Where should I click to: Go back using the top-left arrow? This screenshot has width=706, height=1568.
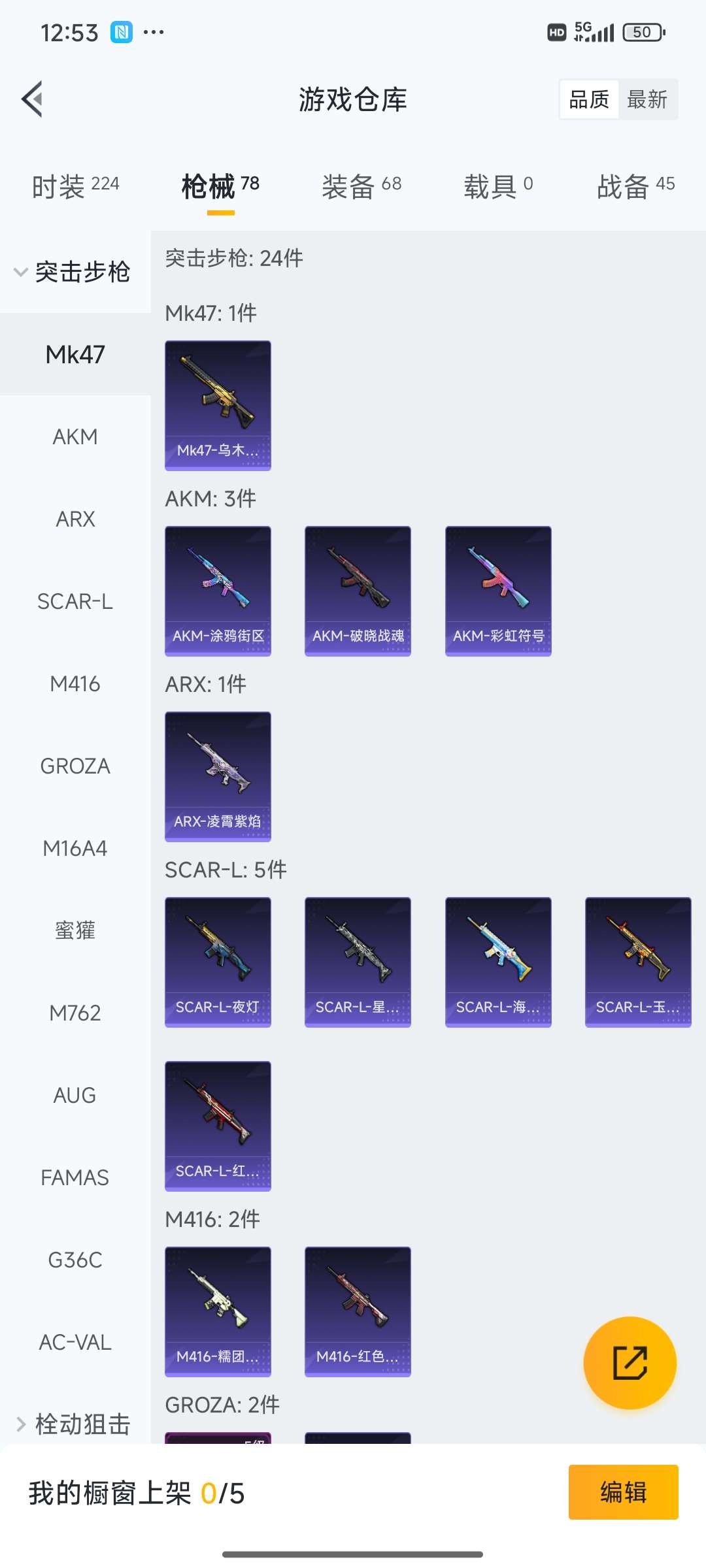point(33,99)
